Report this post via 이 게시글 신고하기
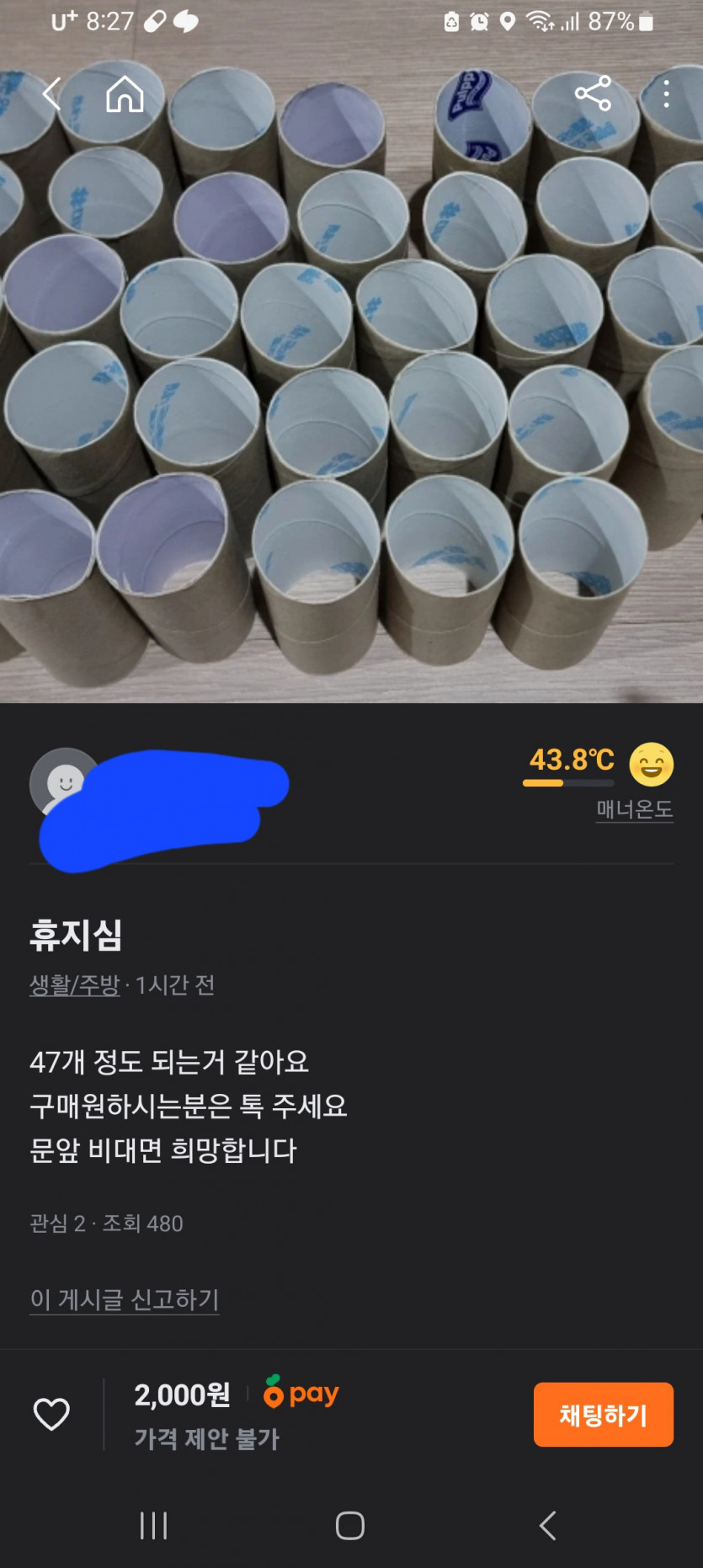Image resolution: width=703 pixels, height=1568 pixels. point(125,1299)
